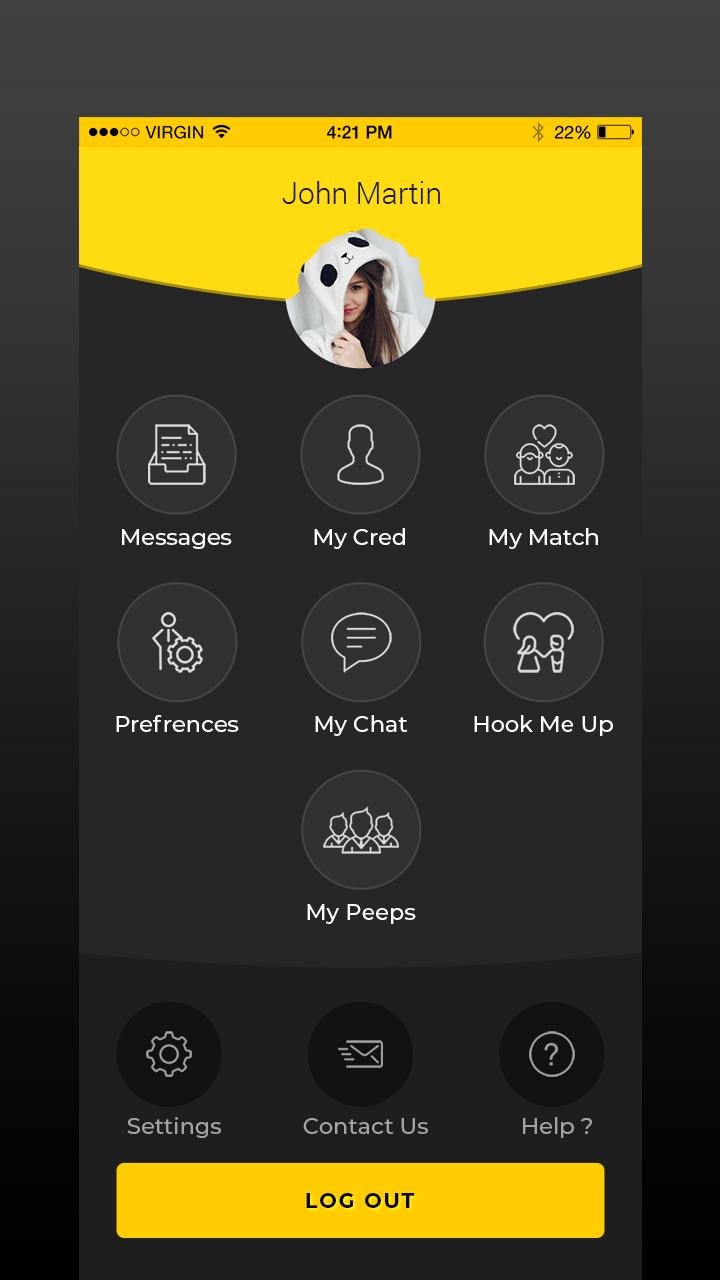Screen dimensions: 720x1280
Task: Get help via the question mark
Action: (551, 1054)
